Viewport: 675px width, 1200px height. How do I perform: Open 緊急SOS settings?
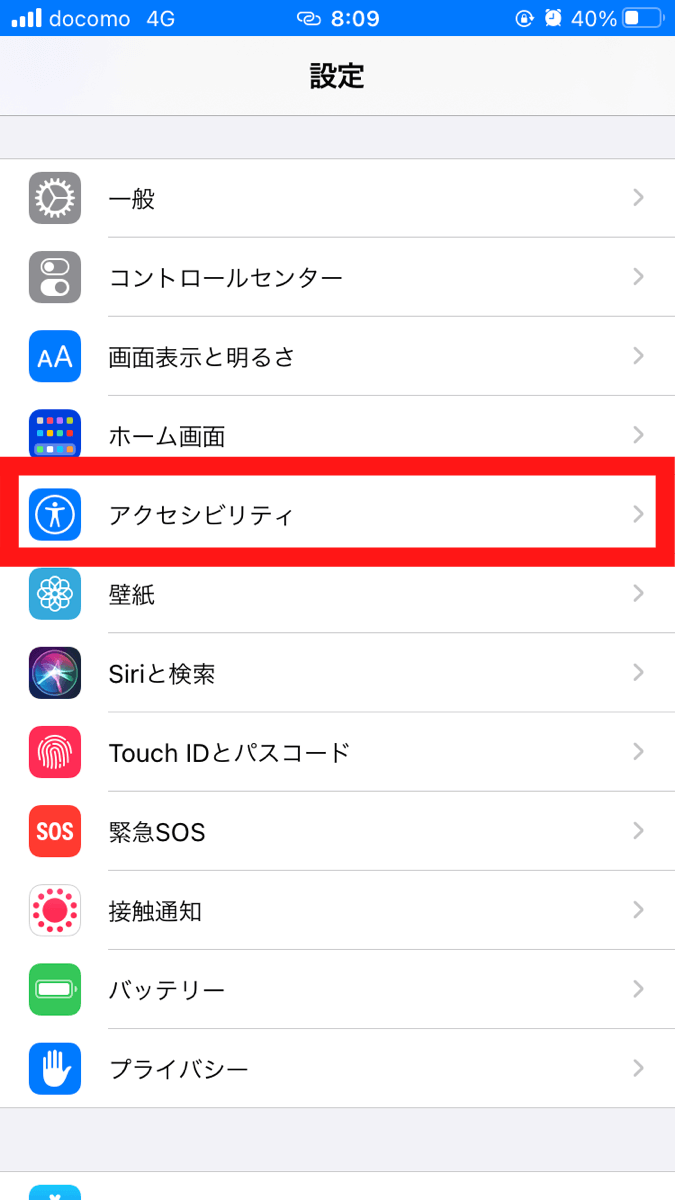click(x=337, y=831)
